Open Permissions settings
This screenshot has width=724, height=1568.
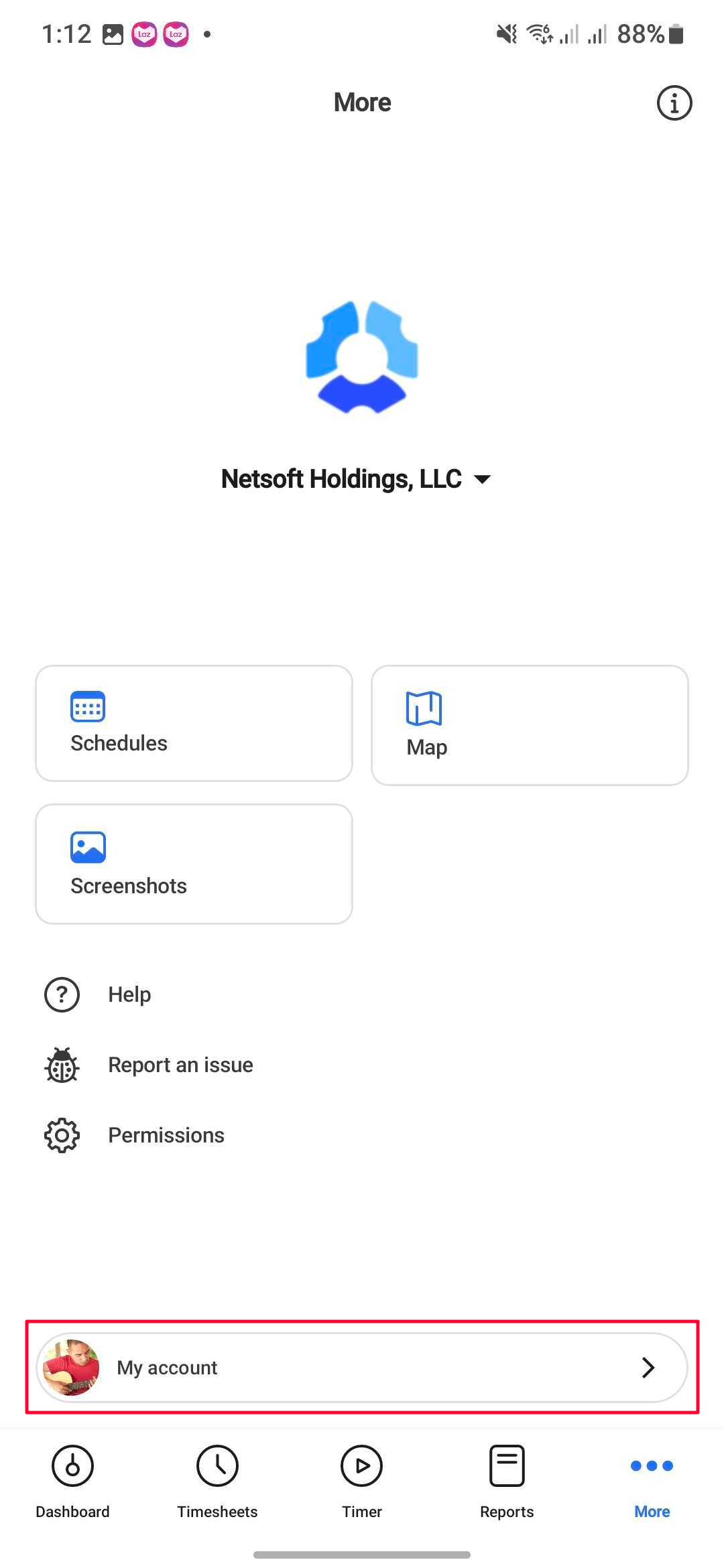click(166, 1135)
